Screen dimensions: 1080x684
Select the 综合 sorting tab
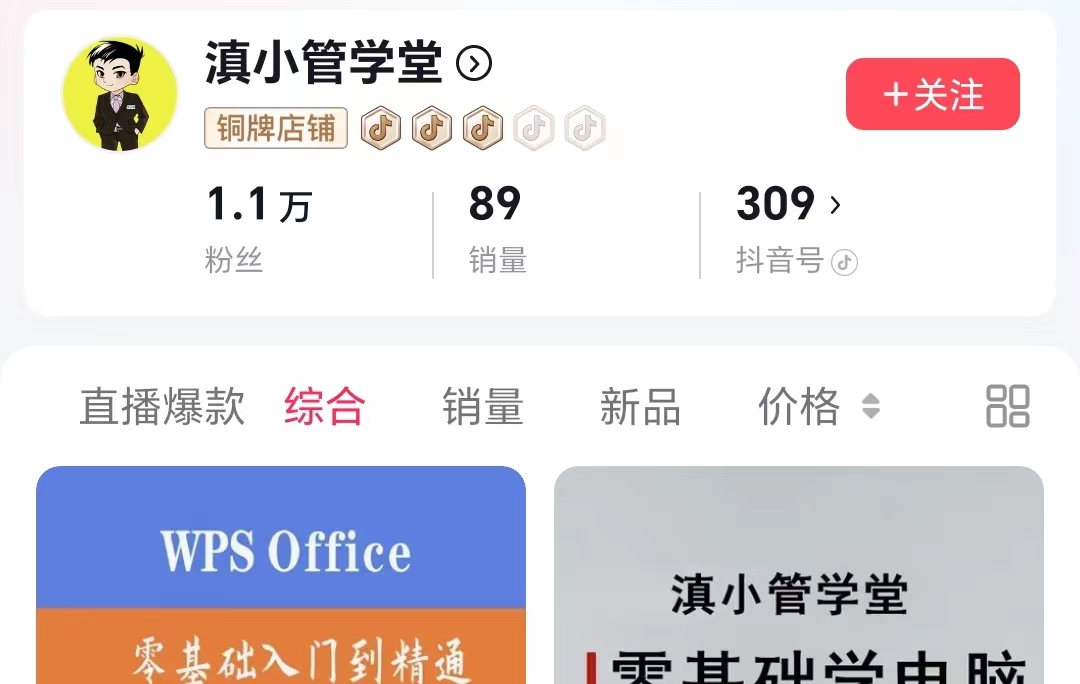(x=324, y=407)
